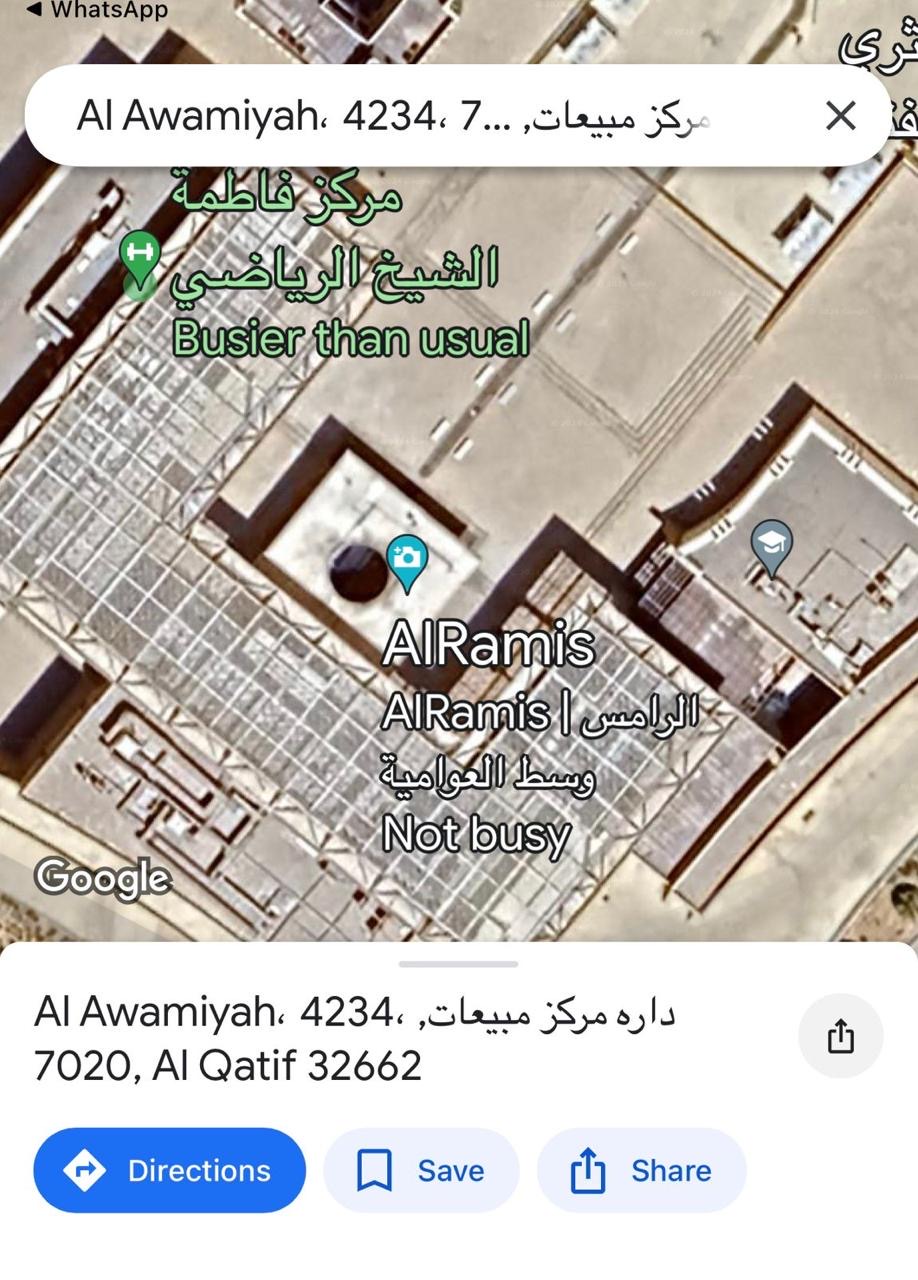Return to WhatsApp via back link
The image size is (918, 1280).
coord(95,10)
